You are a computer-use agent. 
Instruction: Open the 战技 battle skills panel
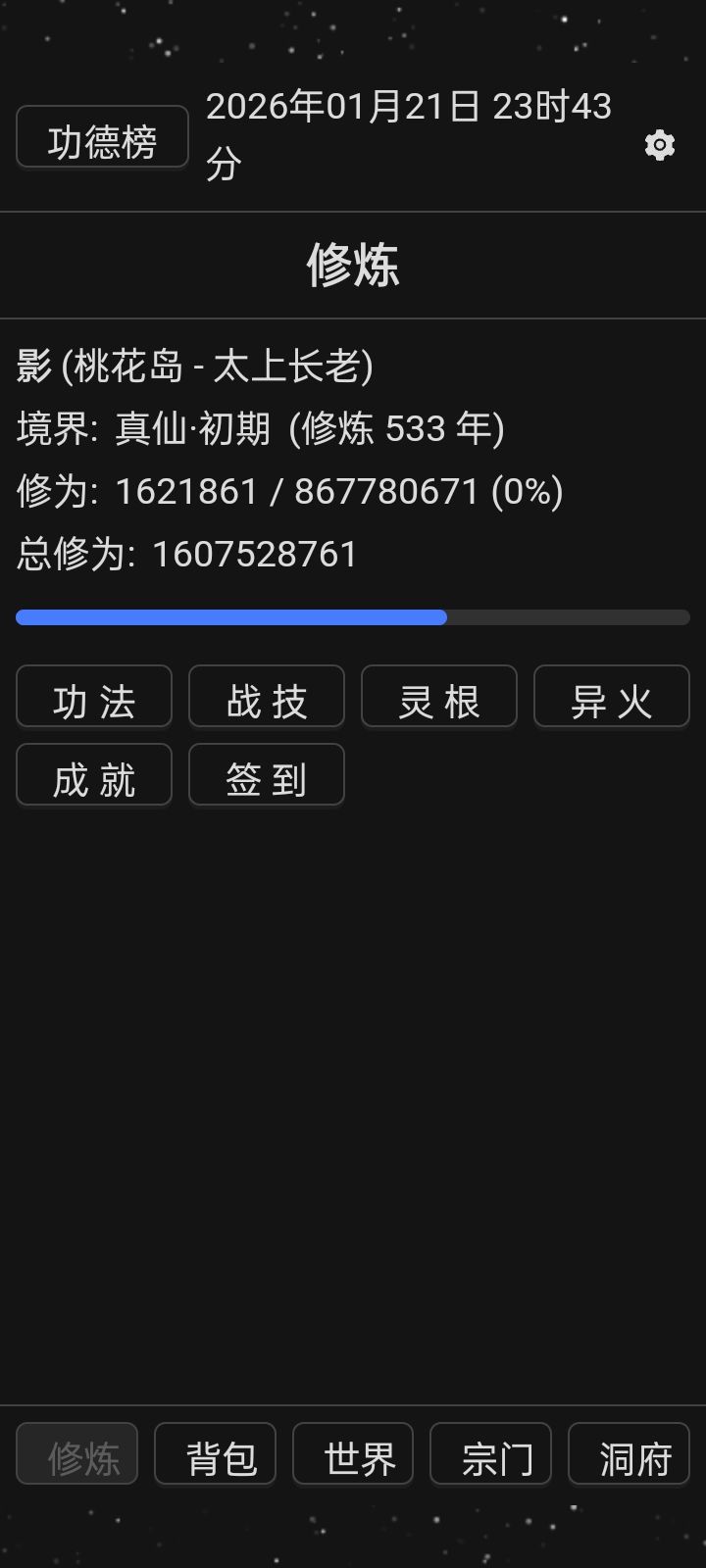266,697
